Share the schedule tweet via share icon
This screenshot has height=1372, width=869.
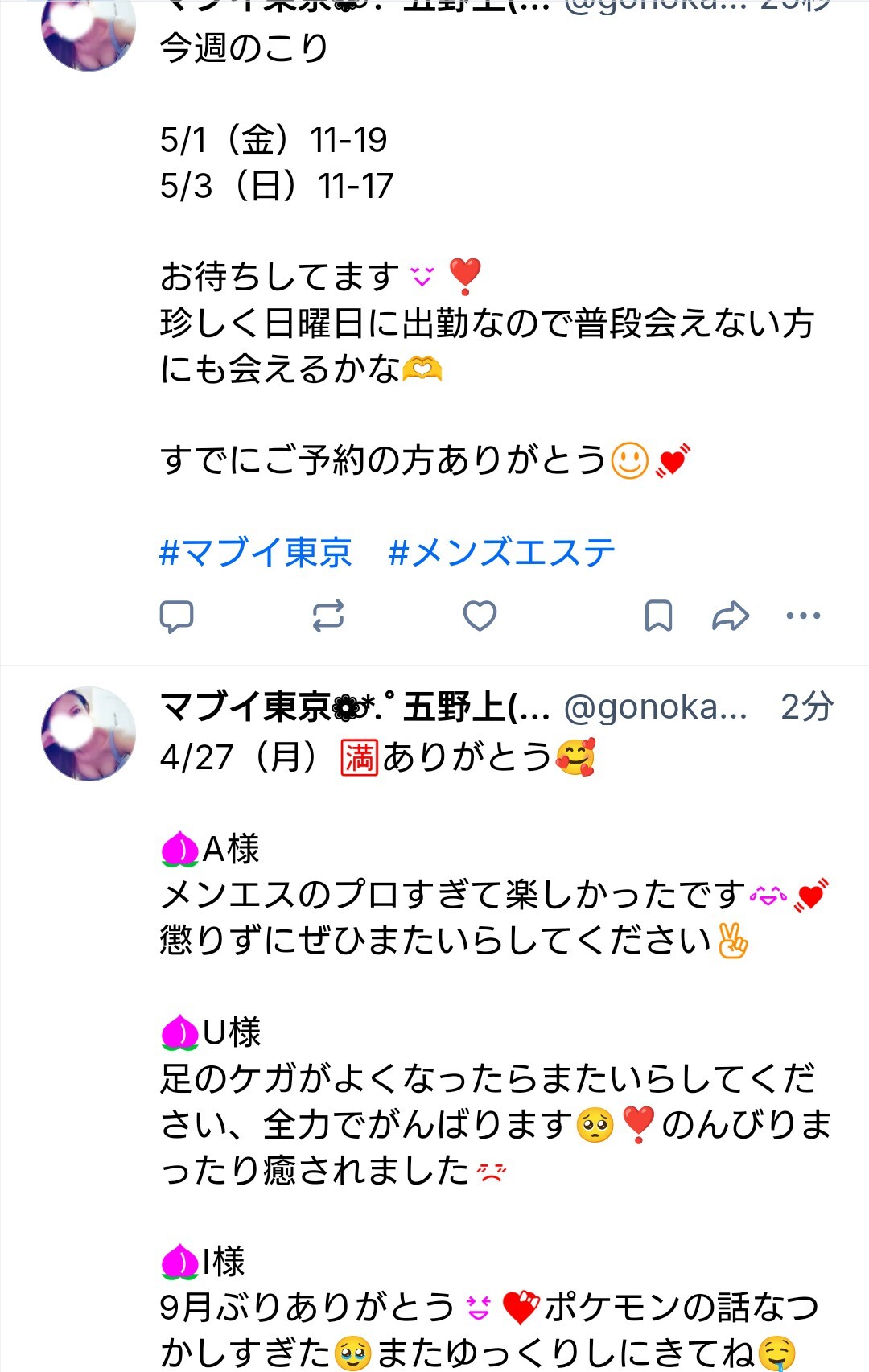(x=729, y=616)
